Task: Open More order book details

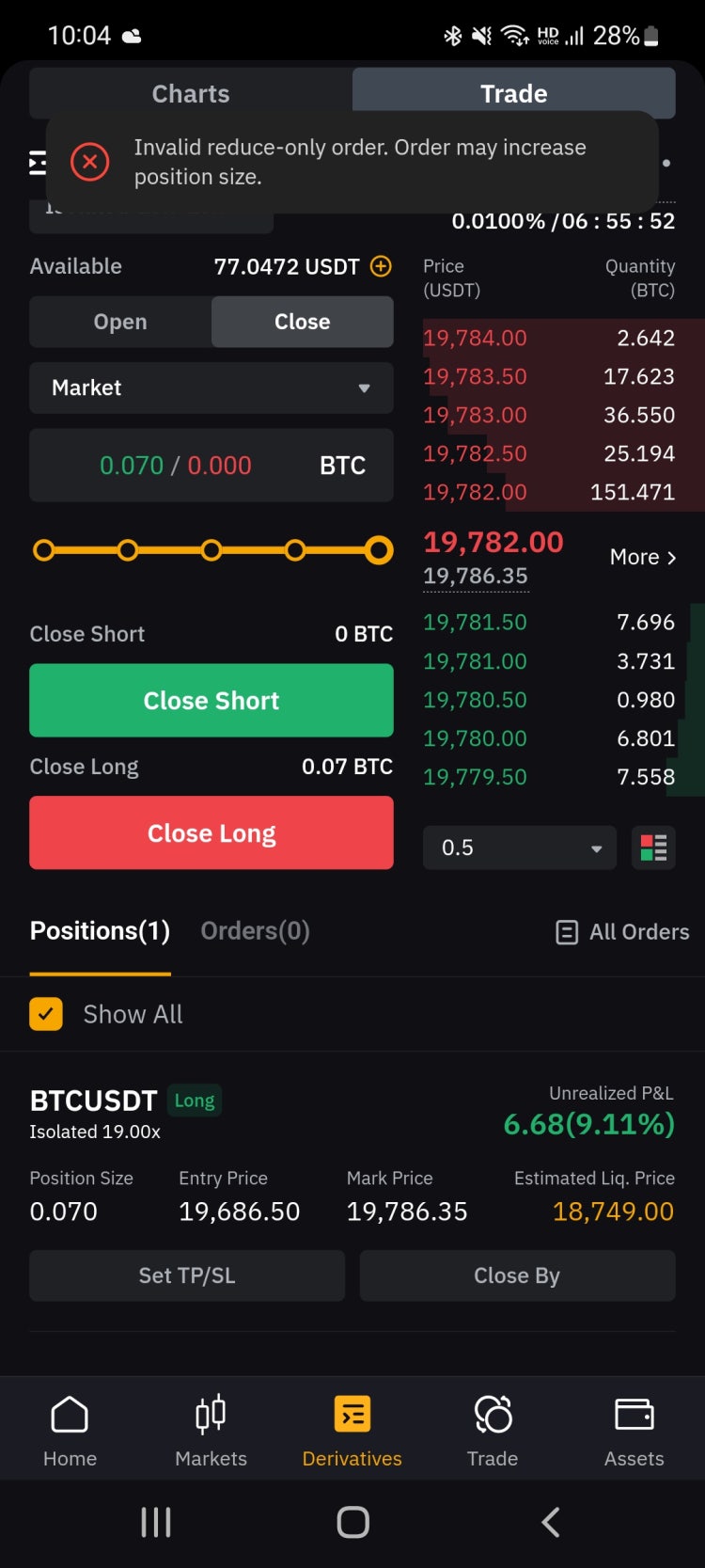Action: [643, 558]
